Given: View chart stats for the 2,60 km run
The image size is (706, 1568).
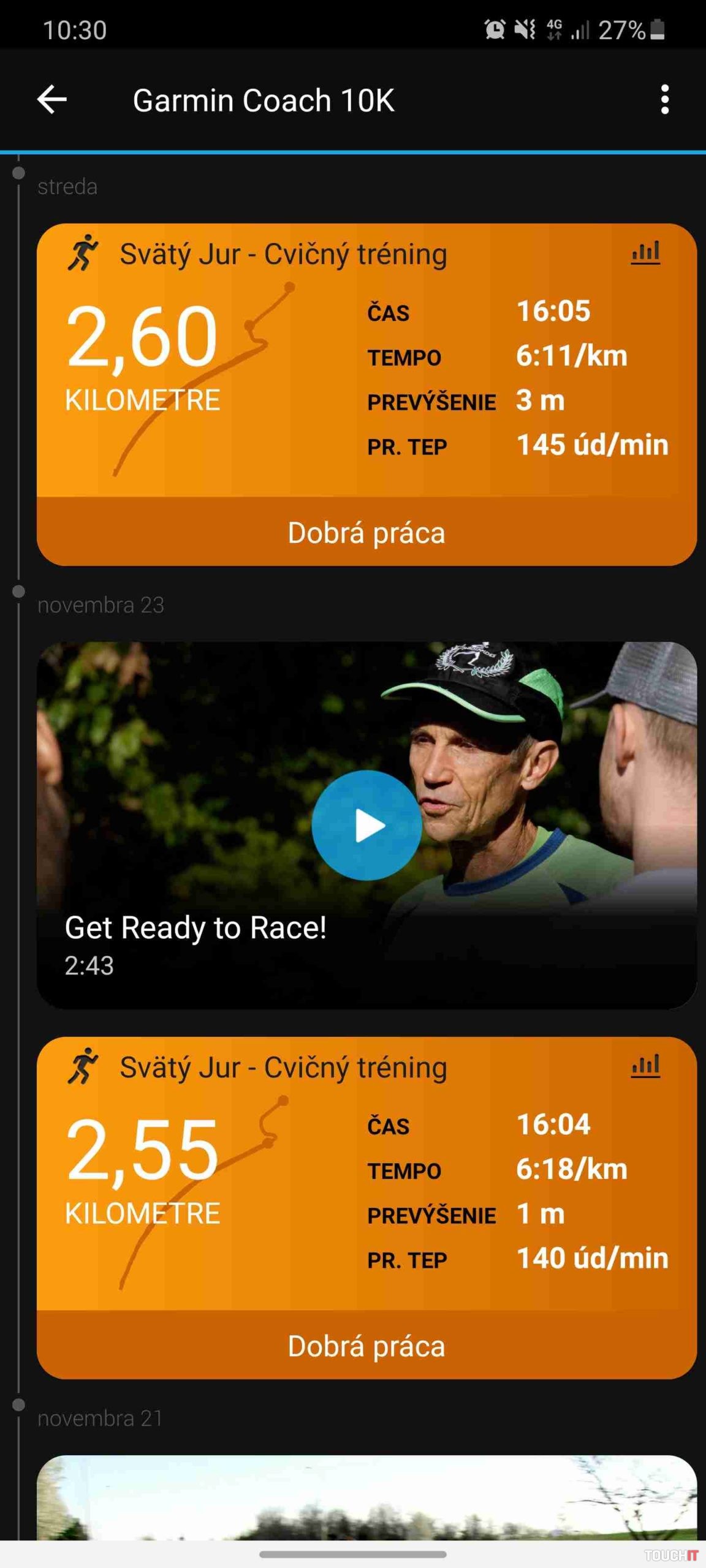Looking at the screenshot, I should (645, 252).
